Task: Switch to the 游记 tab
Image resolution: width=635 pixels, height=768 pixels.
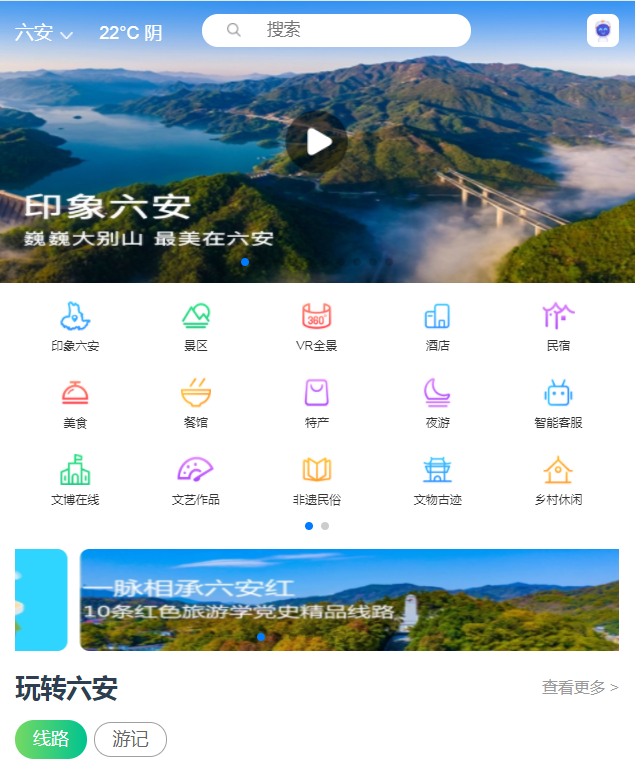Action: point(130,739)
